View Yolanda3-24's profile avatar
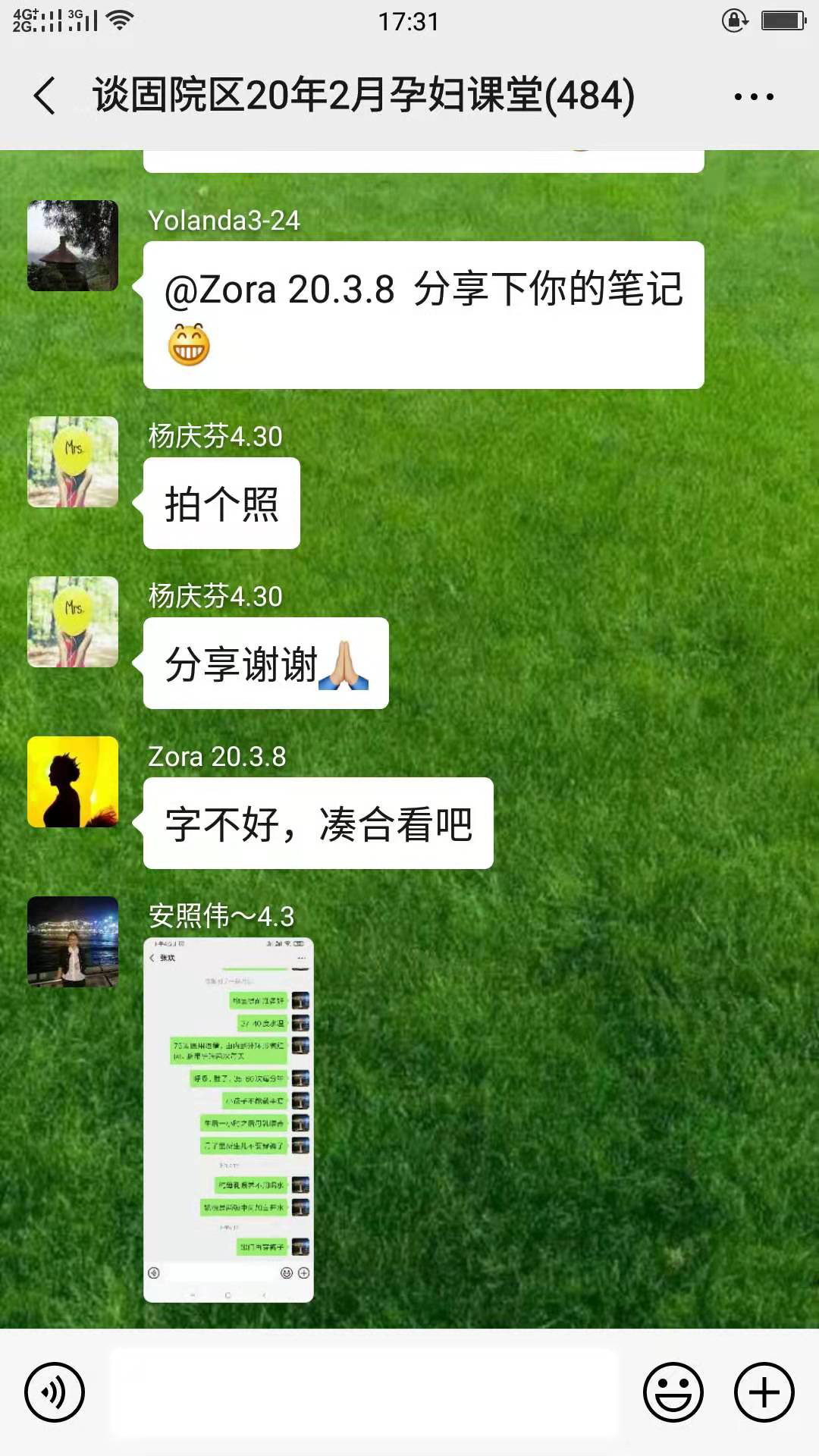 click(73, 246)
